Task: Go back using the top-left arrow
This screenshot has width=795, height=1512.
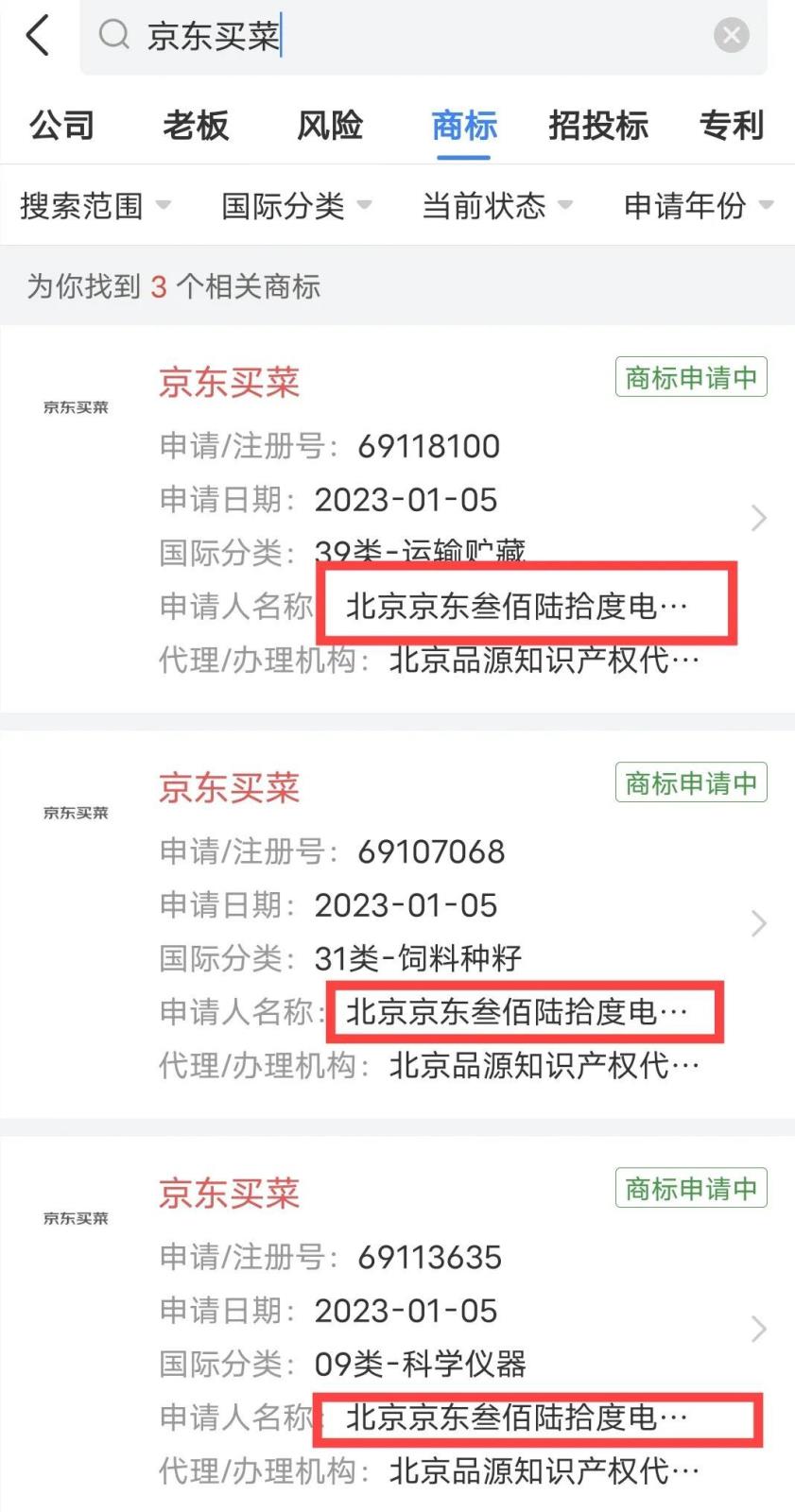Action: [x=38, y=36]
